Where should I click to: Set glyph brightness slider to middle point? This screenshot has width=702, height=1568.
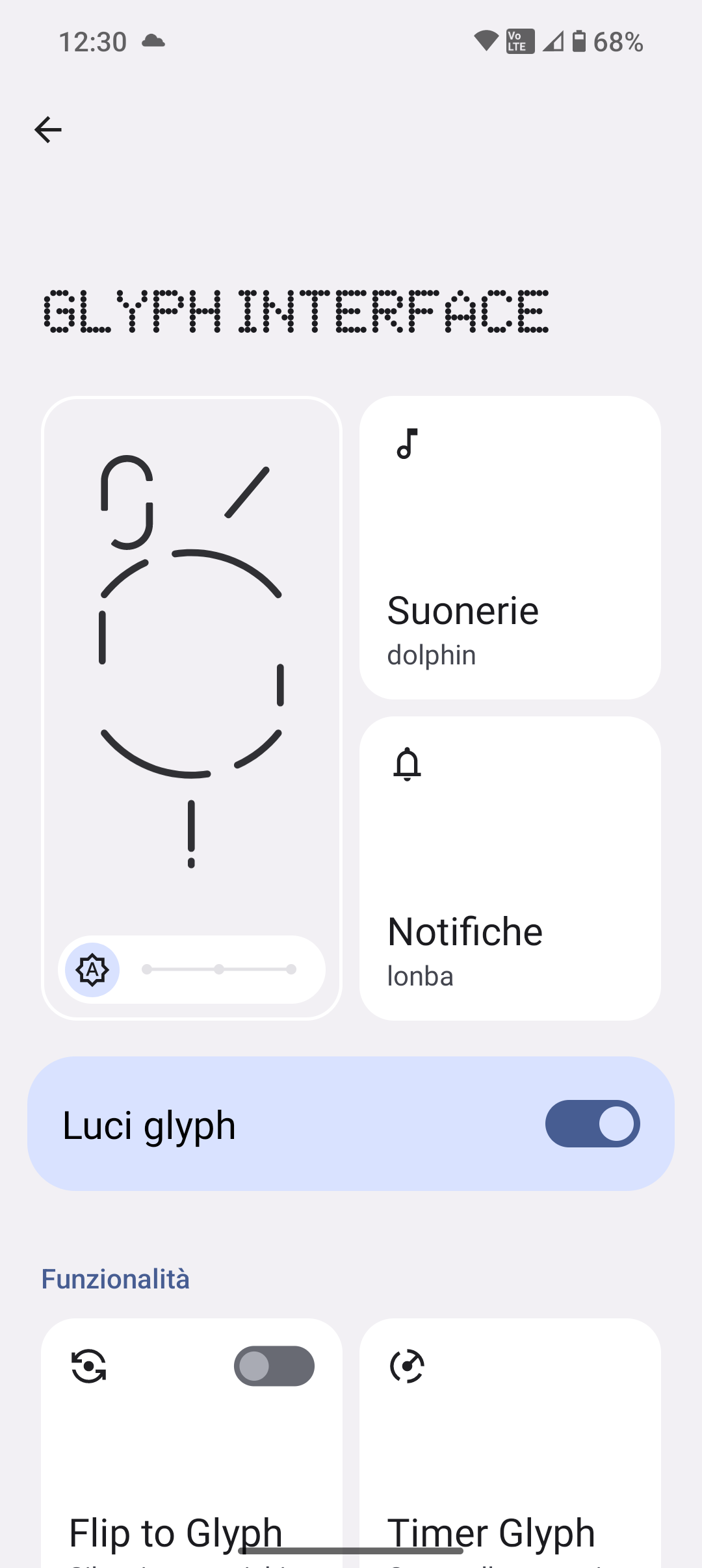point(219,969)
